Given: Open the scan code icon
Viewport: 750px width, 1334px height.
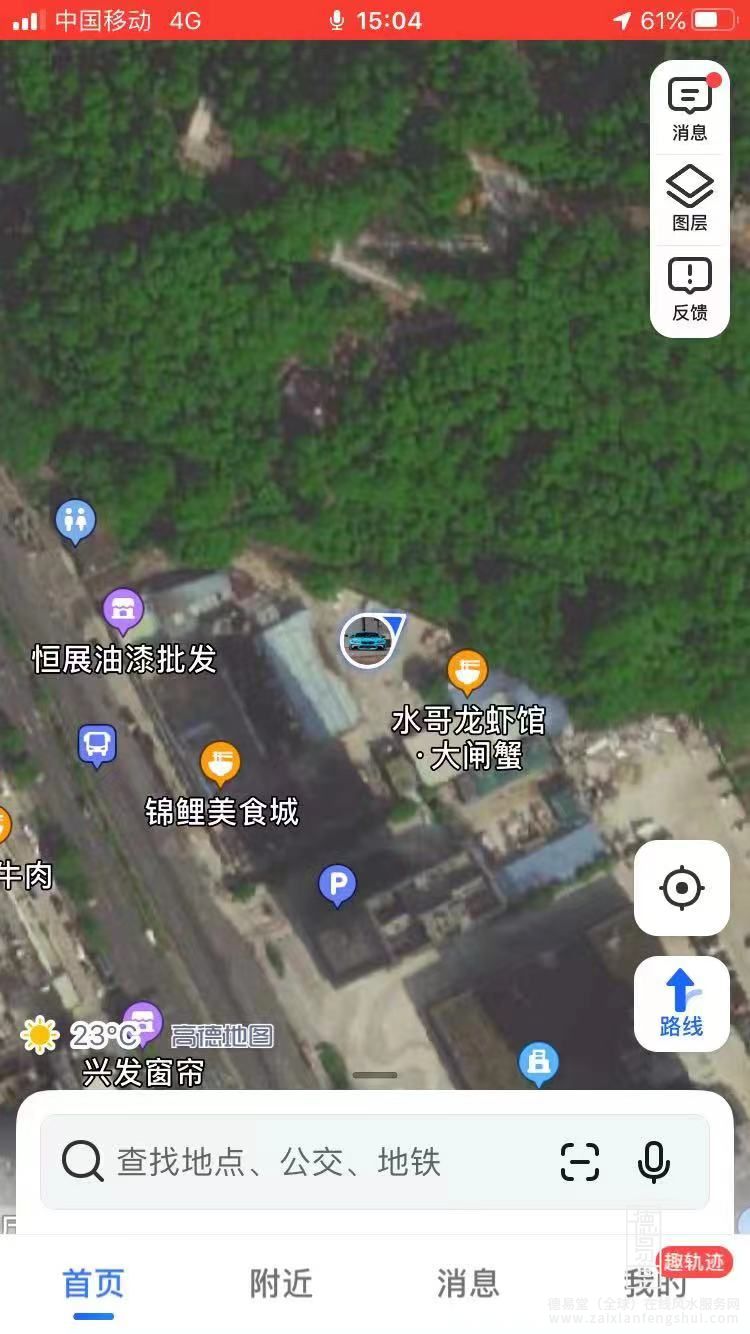Looking at the screenshot, I should point(580,1162).
